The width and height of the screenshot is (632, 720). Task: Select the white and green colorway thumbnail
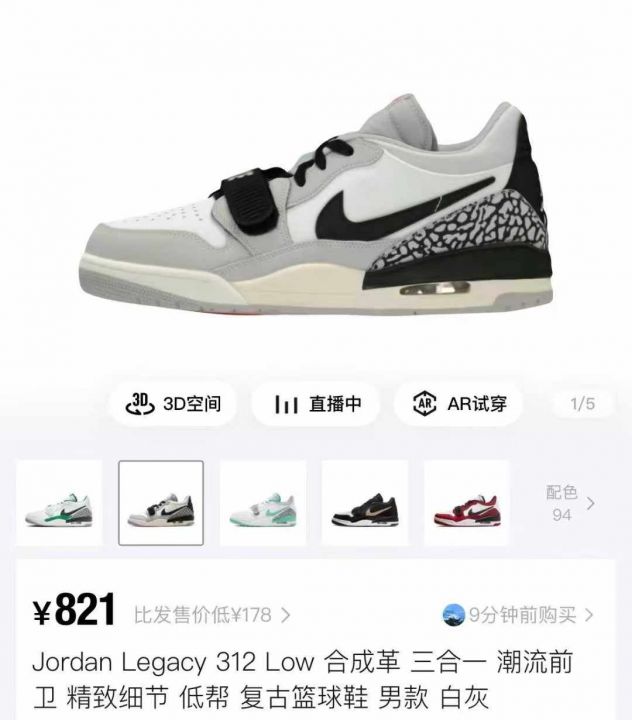[59, 503]
